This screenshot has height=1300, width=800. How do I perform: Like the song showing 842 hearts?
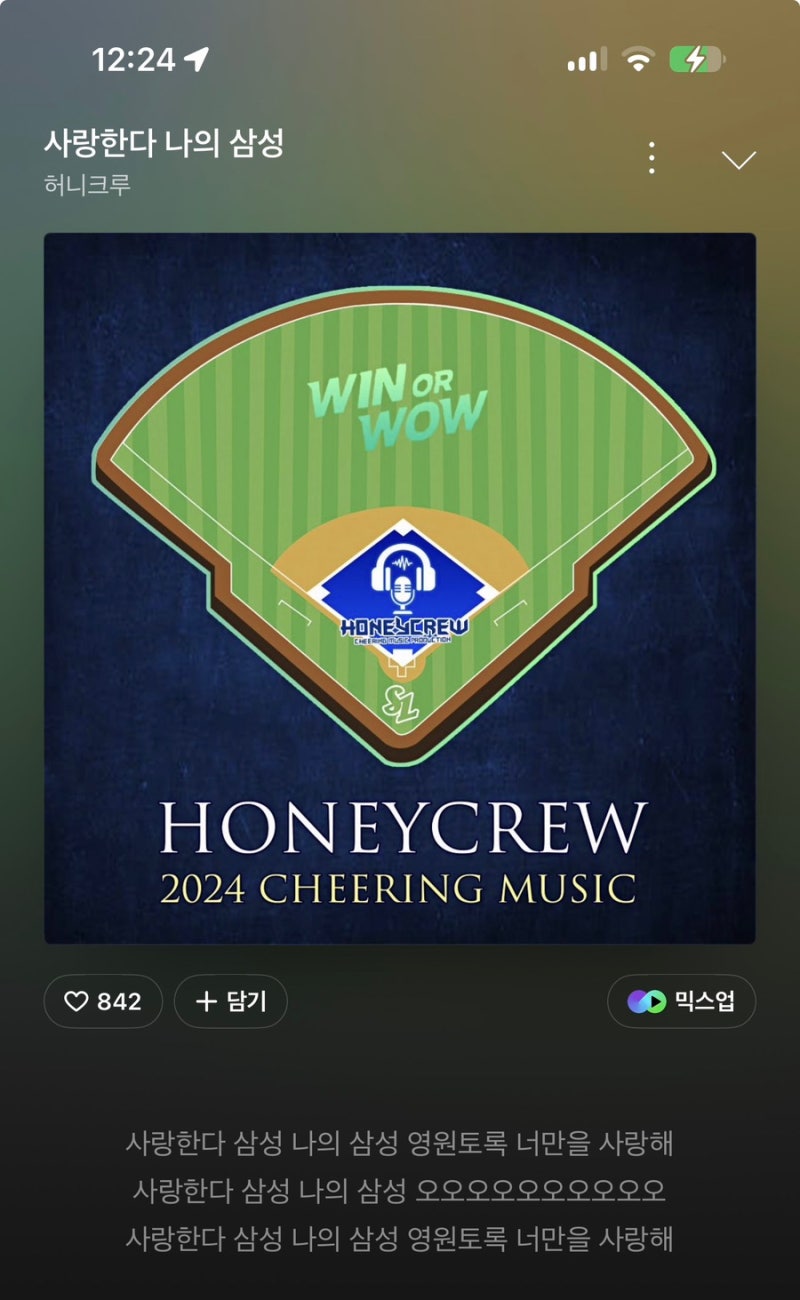103,1001
